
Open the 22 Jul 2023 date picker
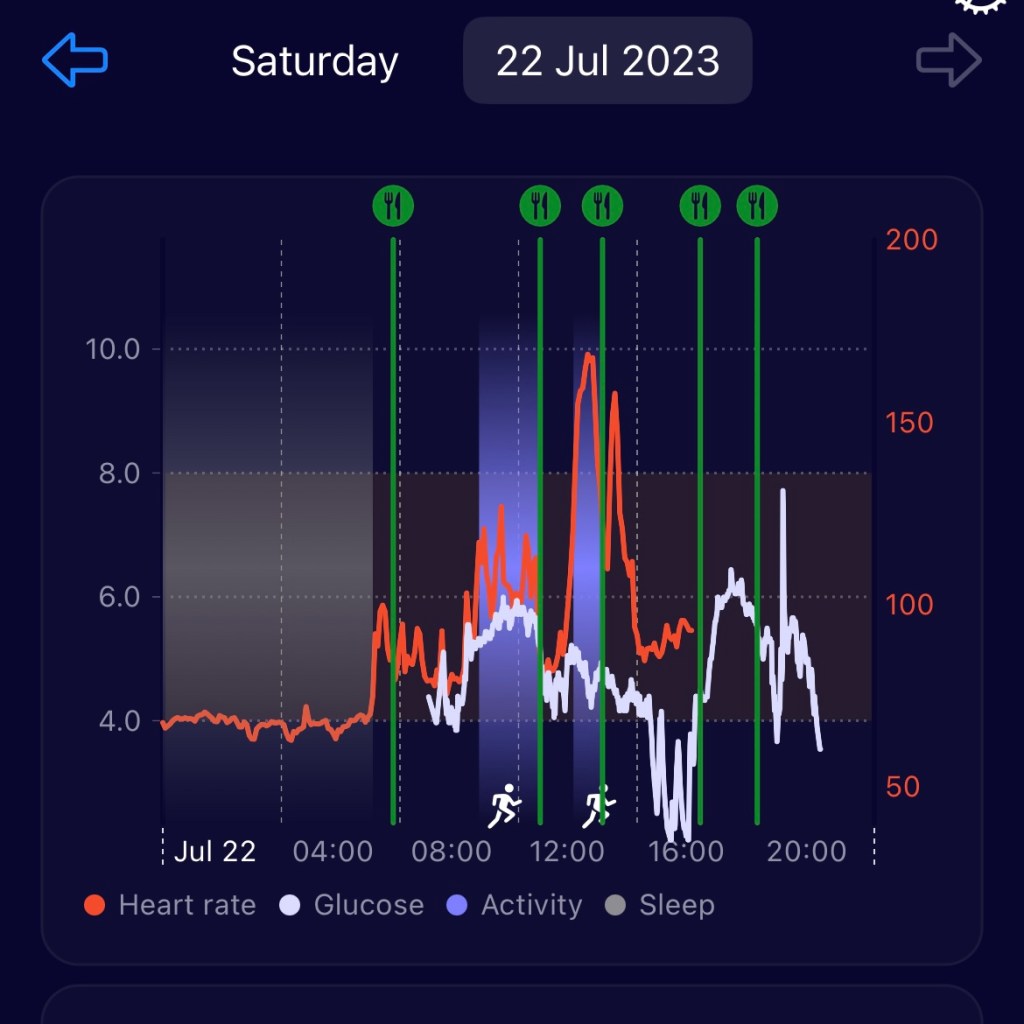pos(607,61)
